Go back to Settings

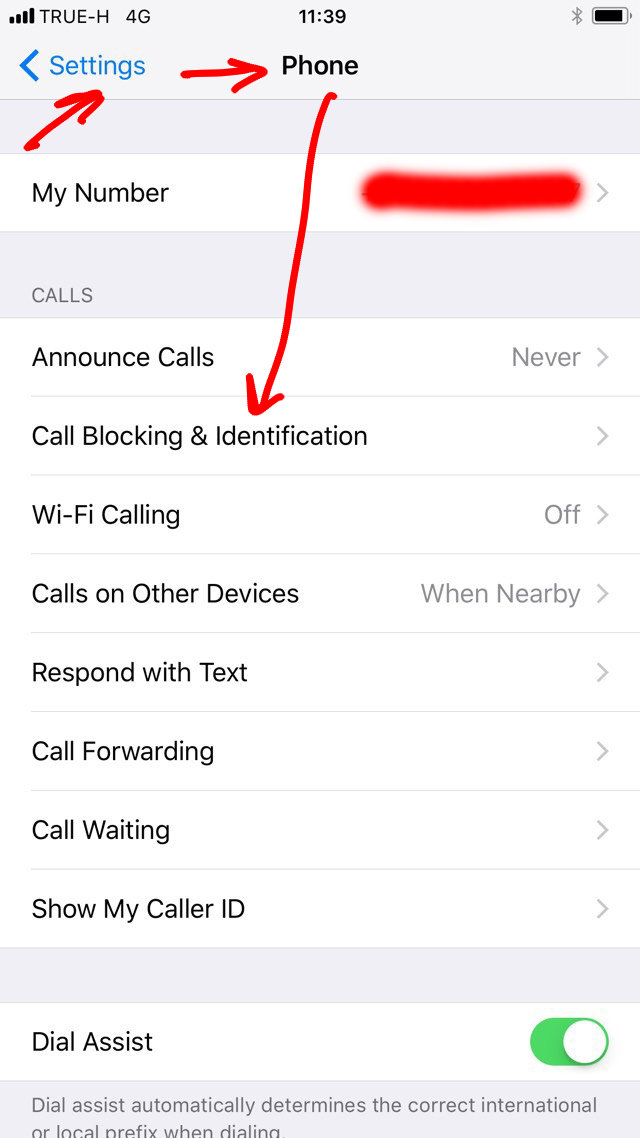pyautogui.click(x=82, y=66)
